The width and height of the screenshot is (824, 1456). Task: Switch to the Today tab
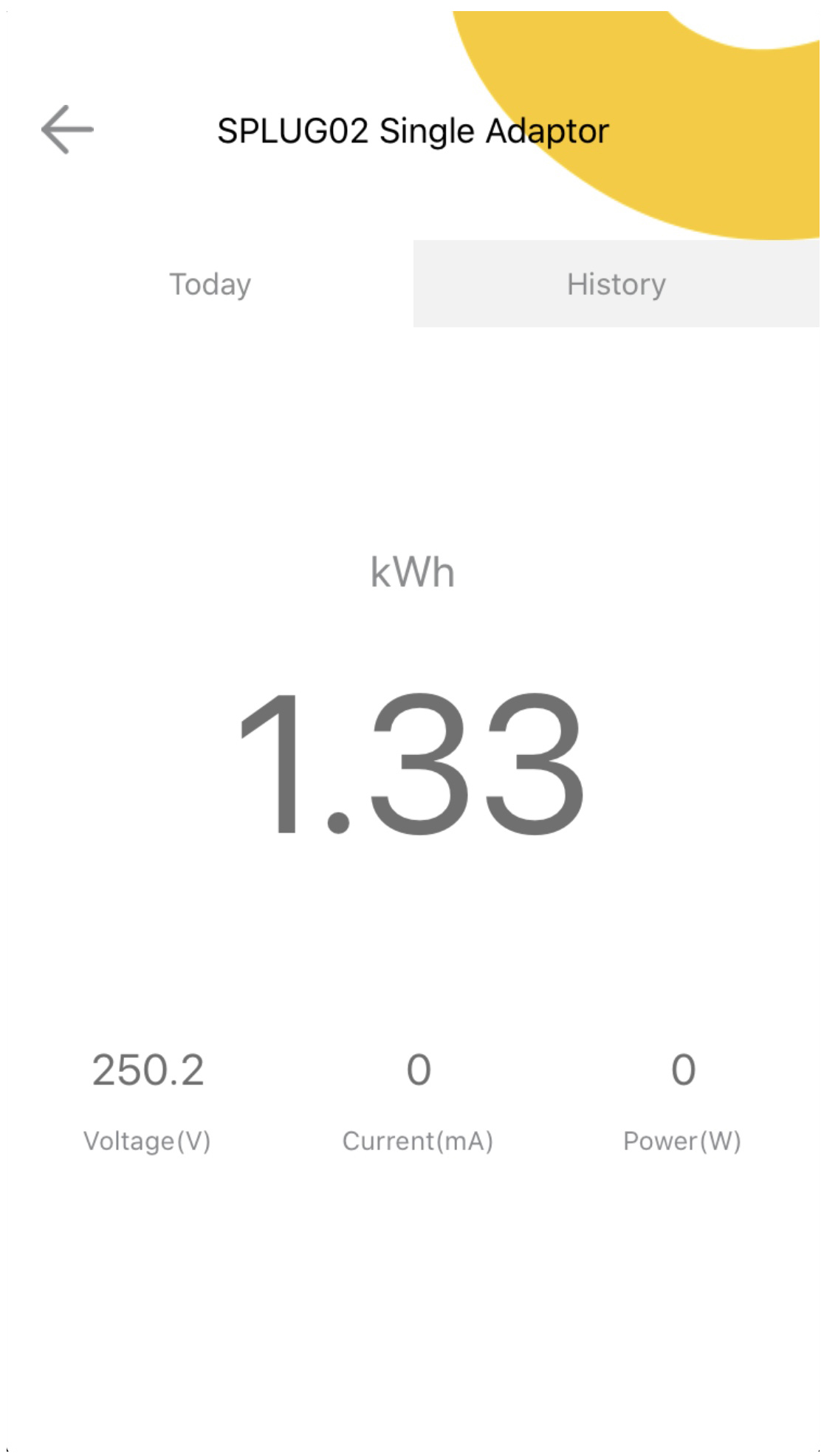point(210,284)
